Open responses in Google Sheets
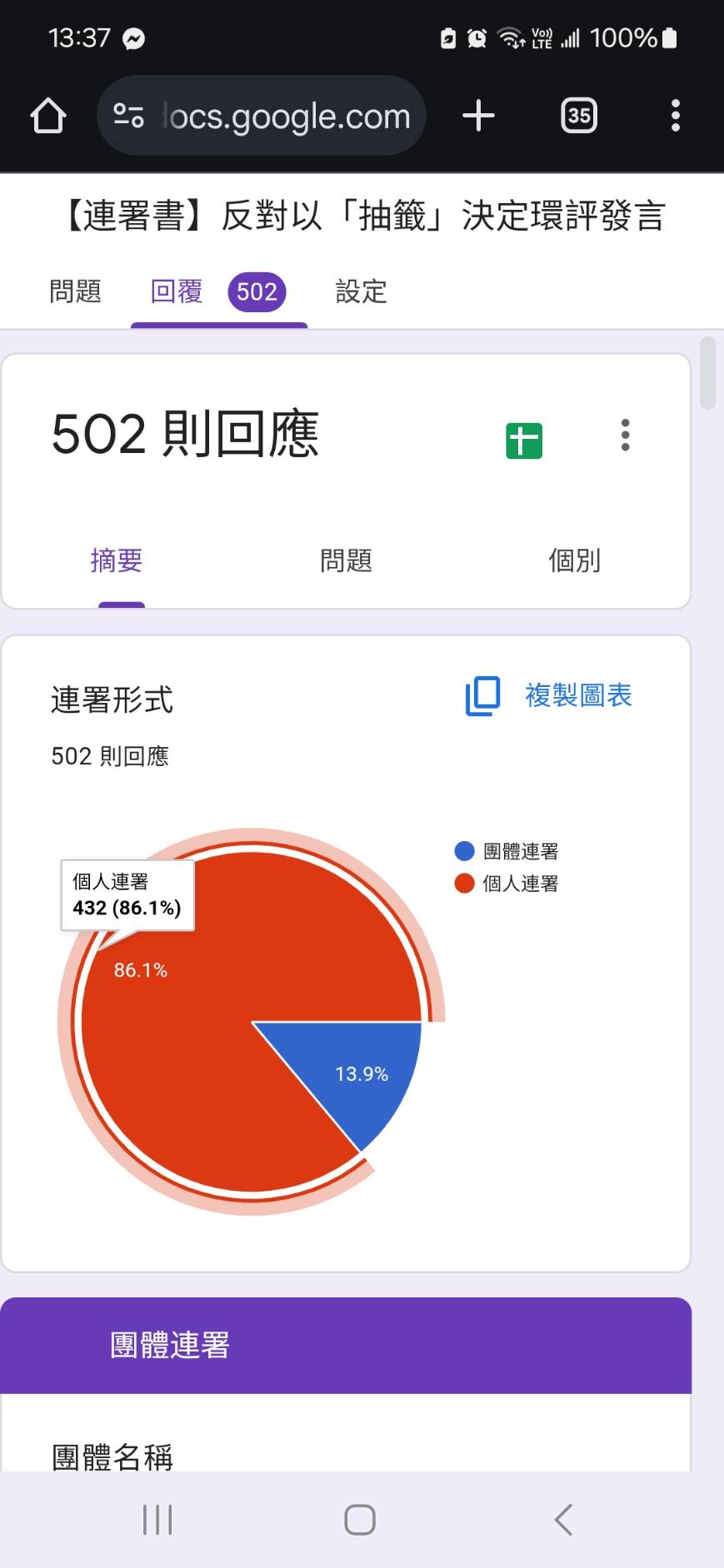This screenshot has width=724, height=1568. pos(524,441)
